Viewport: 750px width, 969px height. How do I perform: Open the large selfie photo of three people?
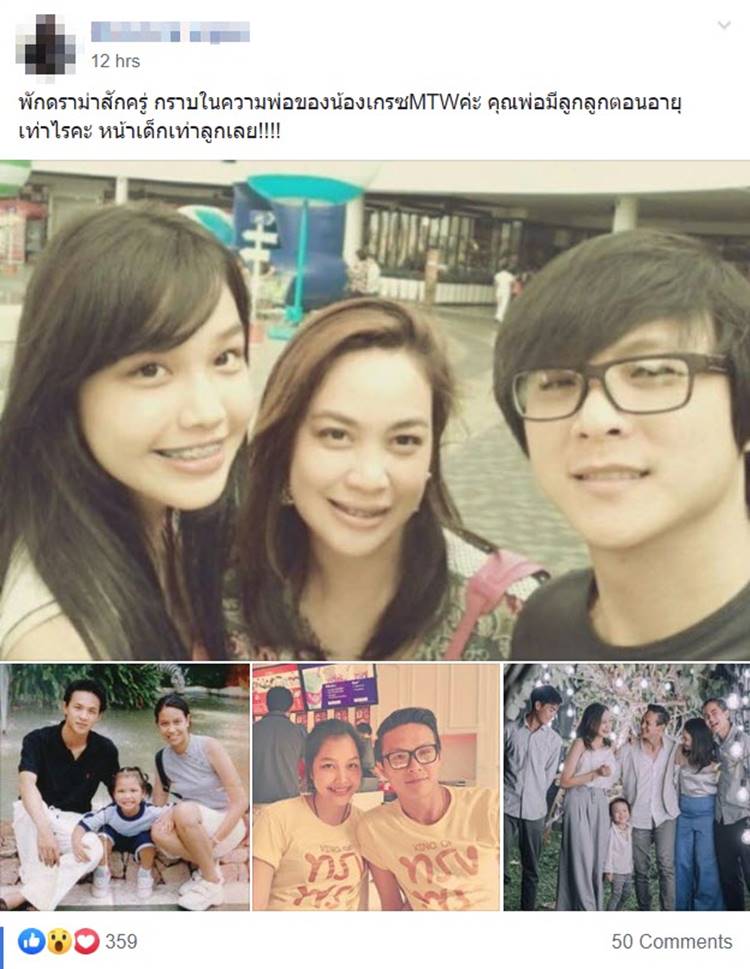375,410
